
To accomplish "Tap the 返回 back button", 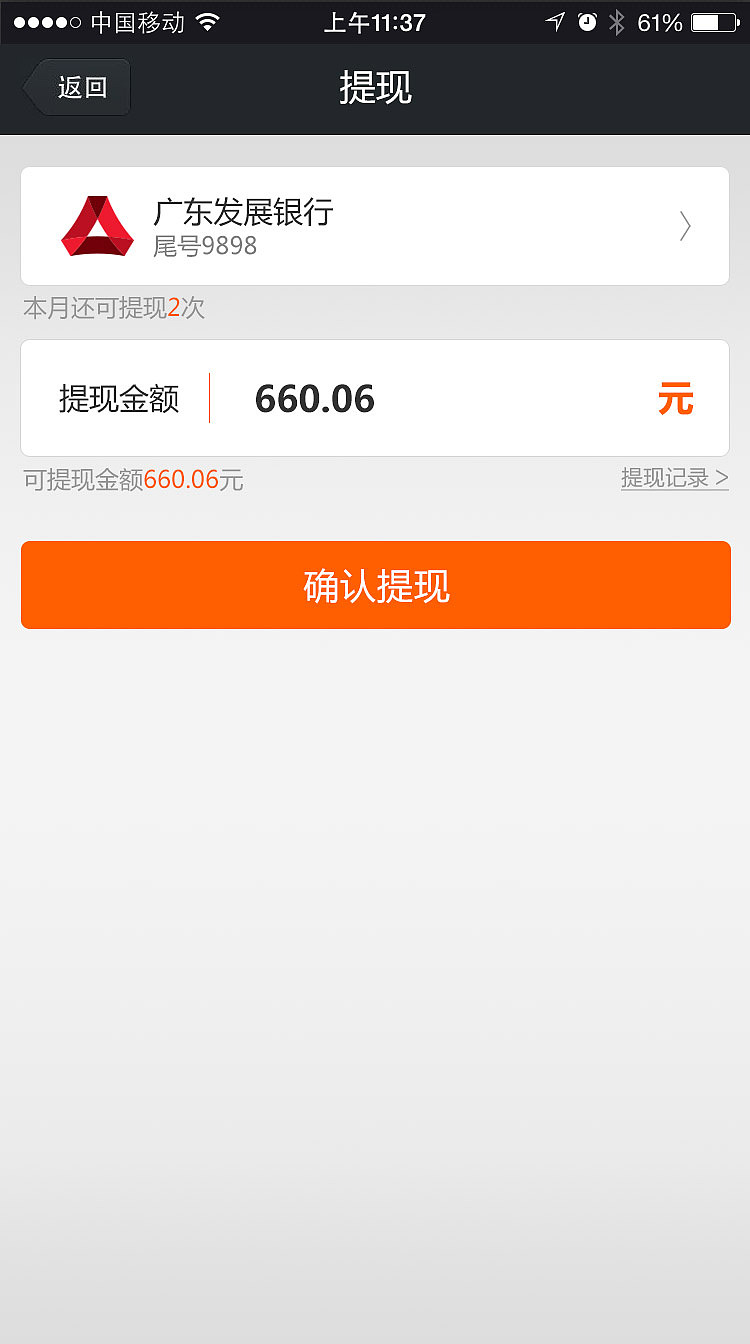I will [x=78, y=88].
